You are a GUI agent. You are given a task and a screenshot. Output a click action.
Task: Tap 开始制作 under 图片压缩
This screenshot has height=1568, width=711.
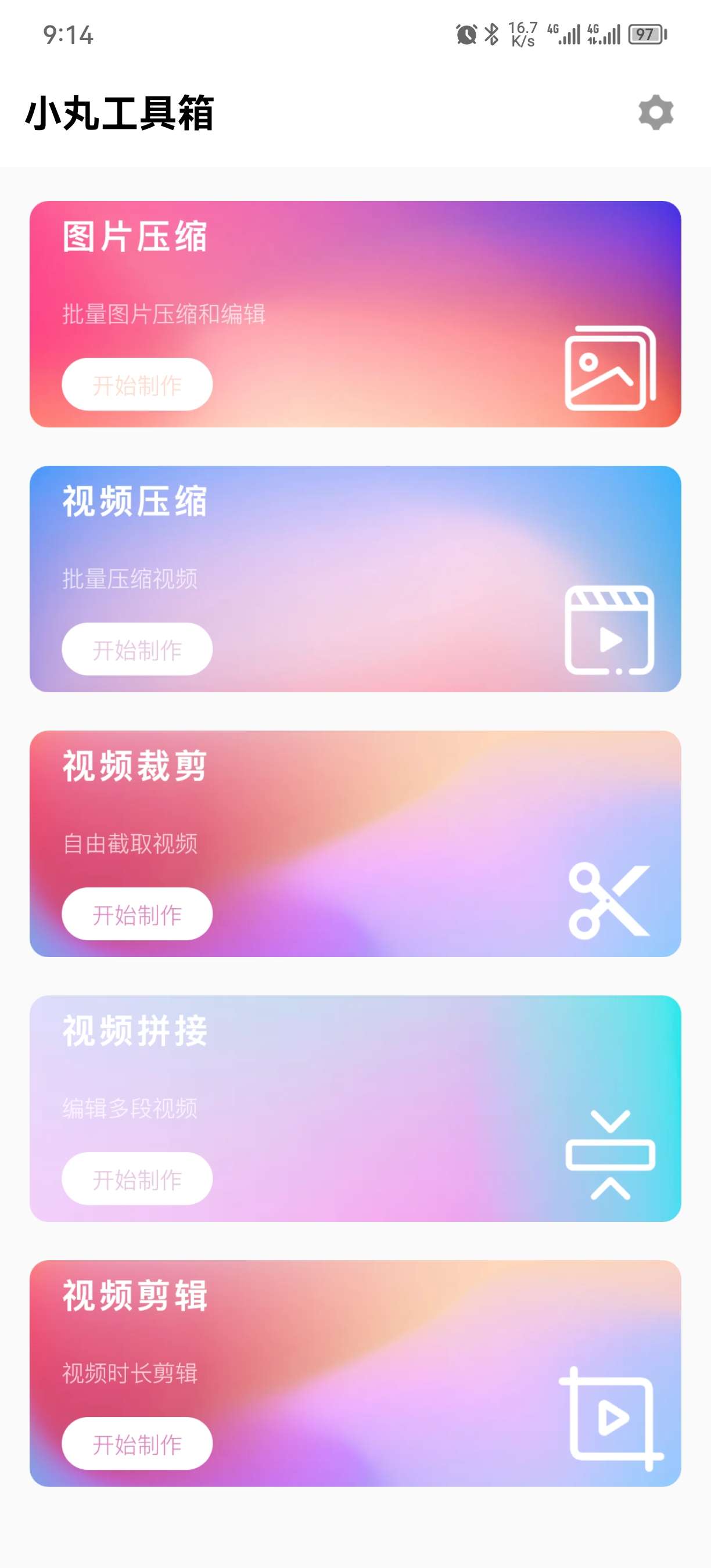coord(137,384)
